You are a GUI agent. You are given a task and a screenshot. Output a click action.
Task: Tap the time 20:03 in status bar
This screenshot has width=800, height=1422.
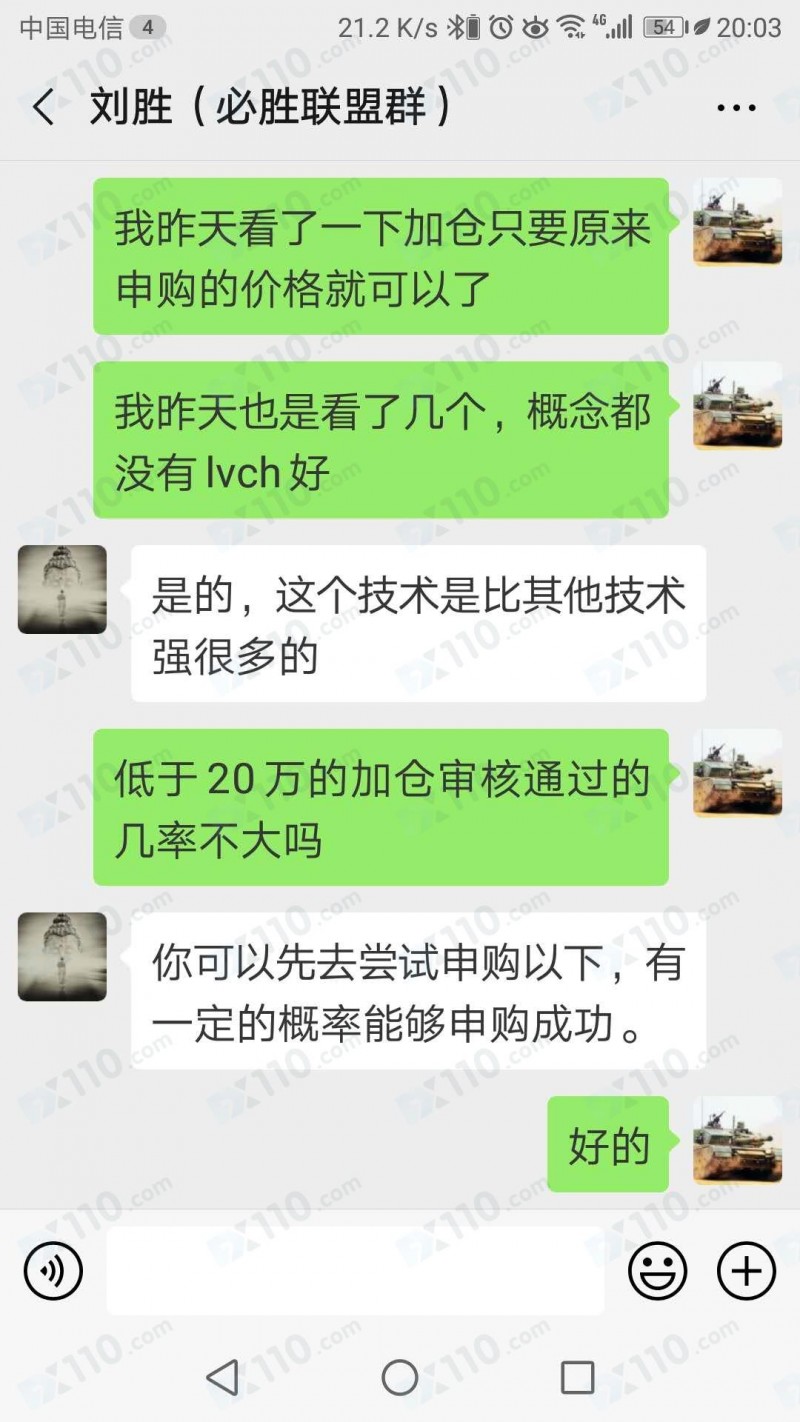(x=748, y=27)
